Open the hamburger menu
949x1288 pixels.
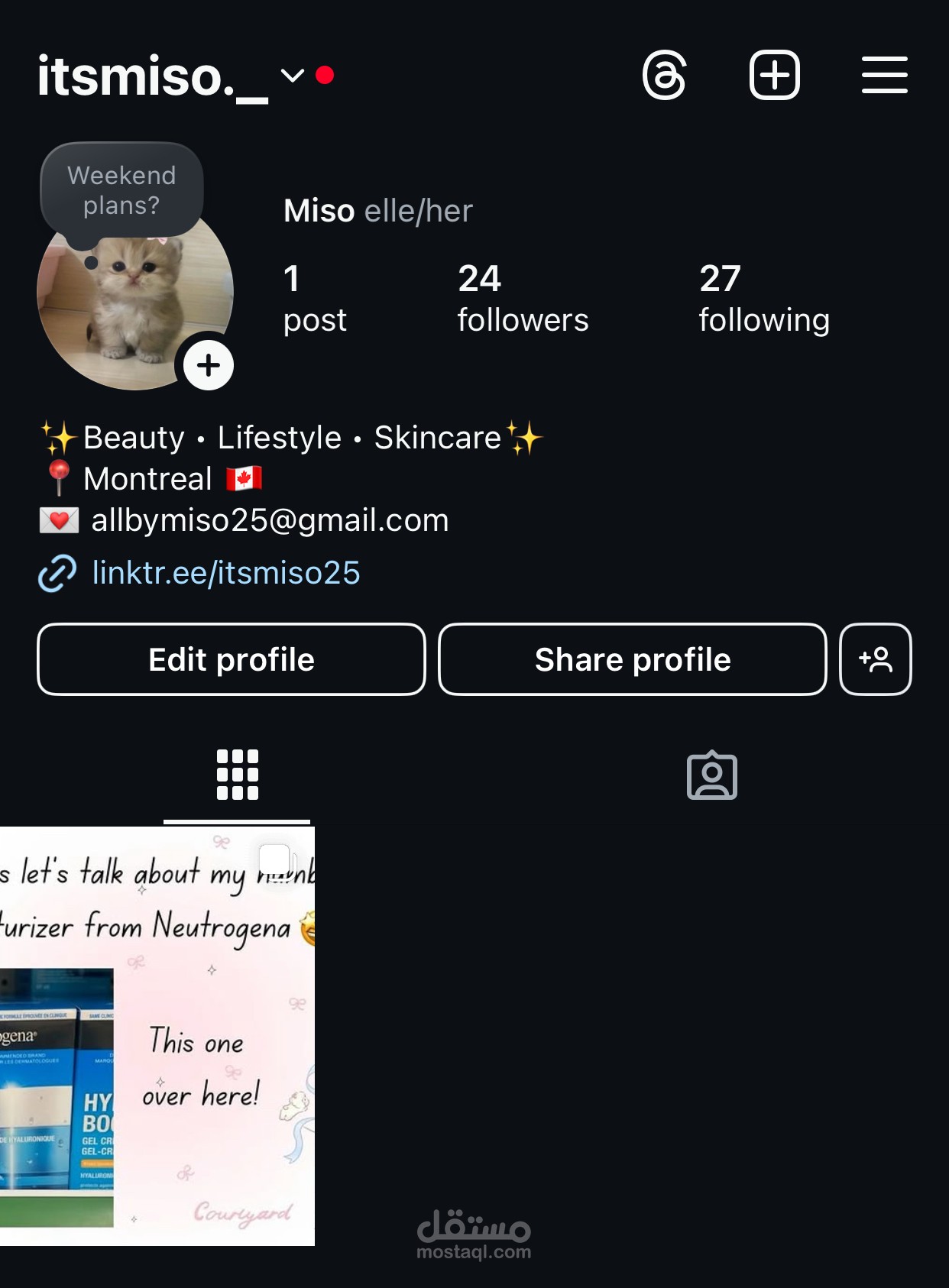(x=885, y=75)
